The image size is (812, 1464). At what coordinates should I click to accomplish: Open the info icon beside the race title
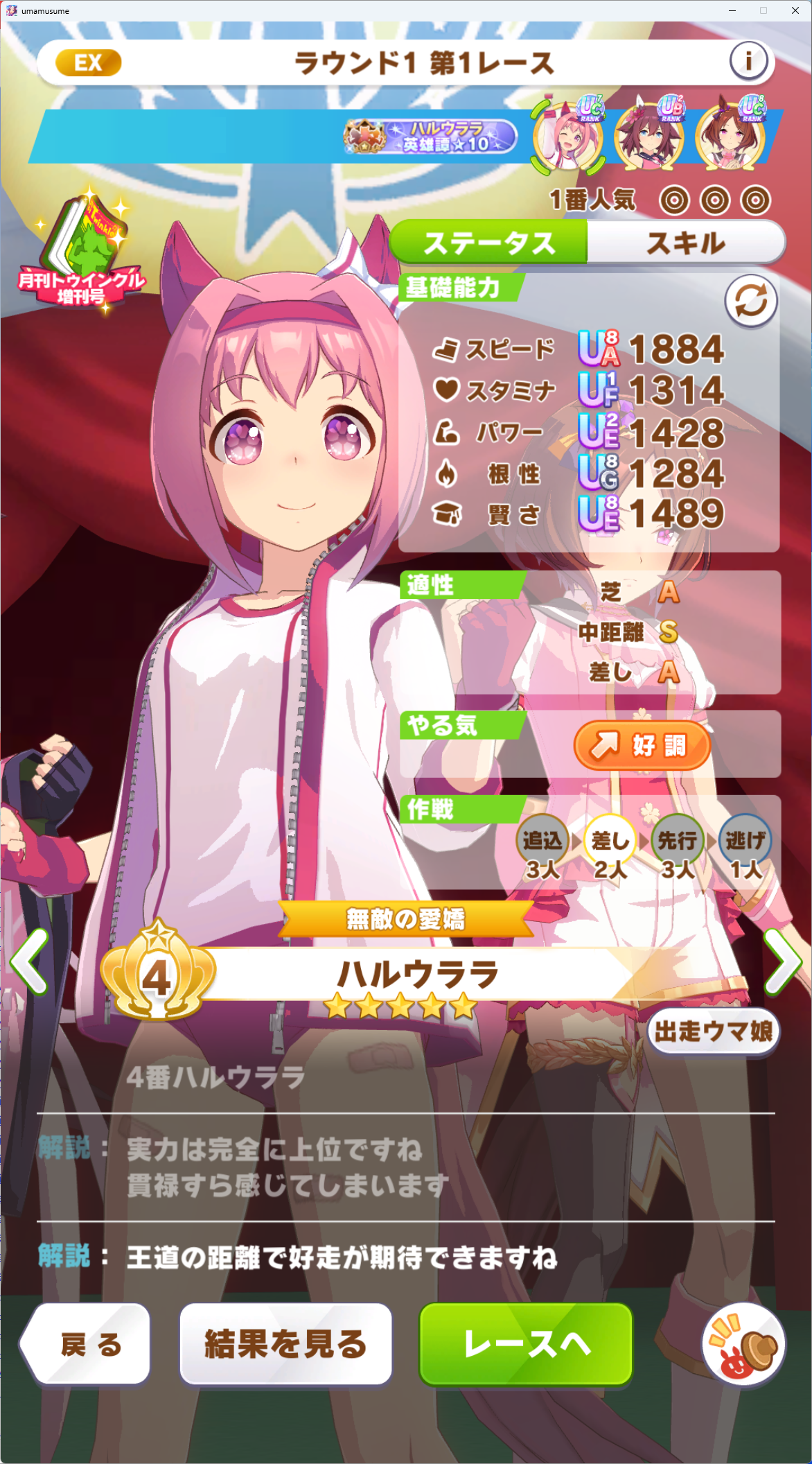coord(749,62)
